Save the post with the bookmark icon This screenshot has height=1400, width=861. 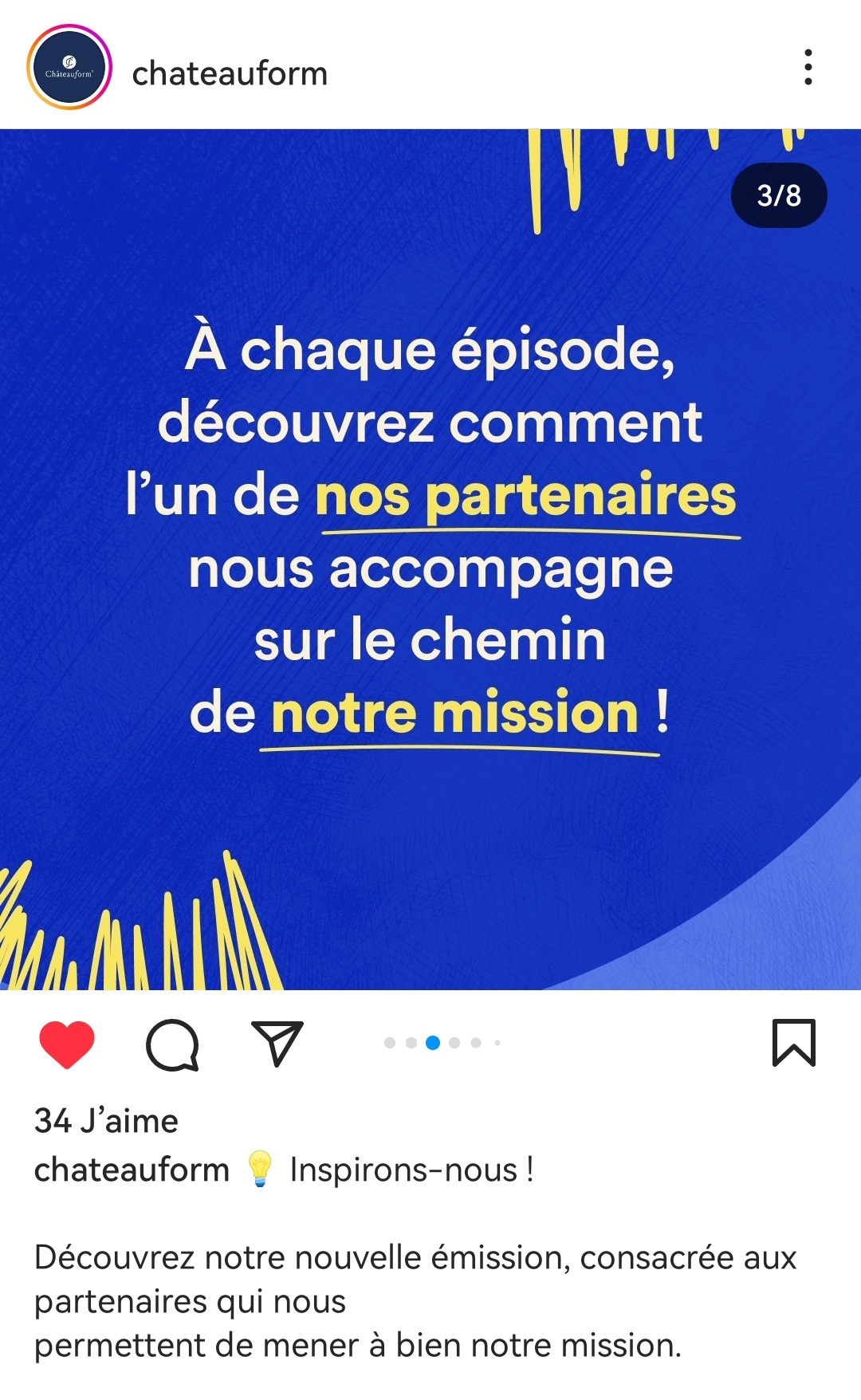pyautogui.click(x=794, y=1043)
